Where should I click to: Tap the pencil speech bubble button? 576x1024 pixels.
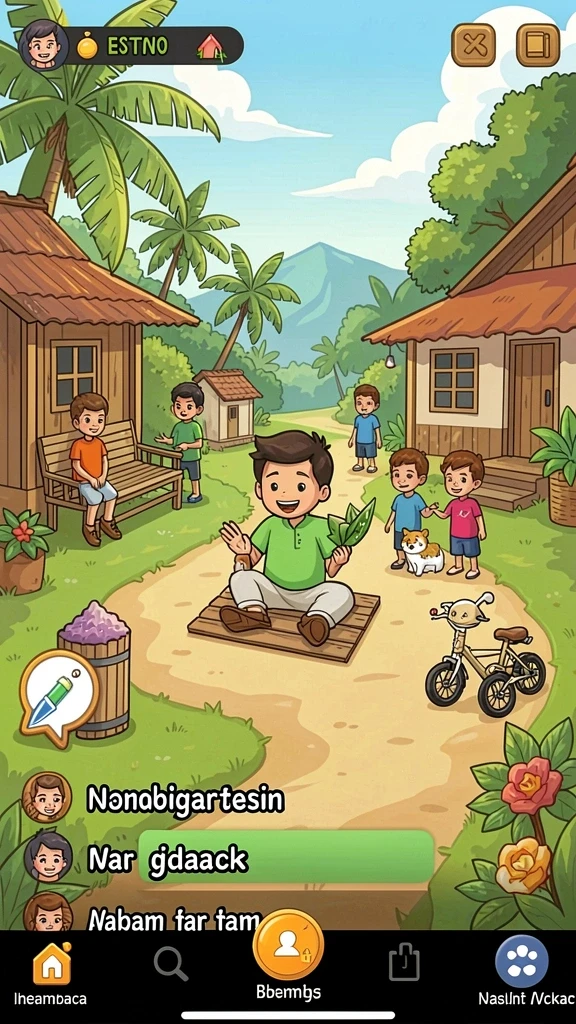[57, 696]
